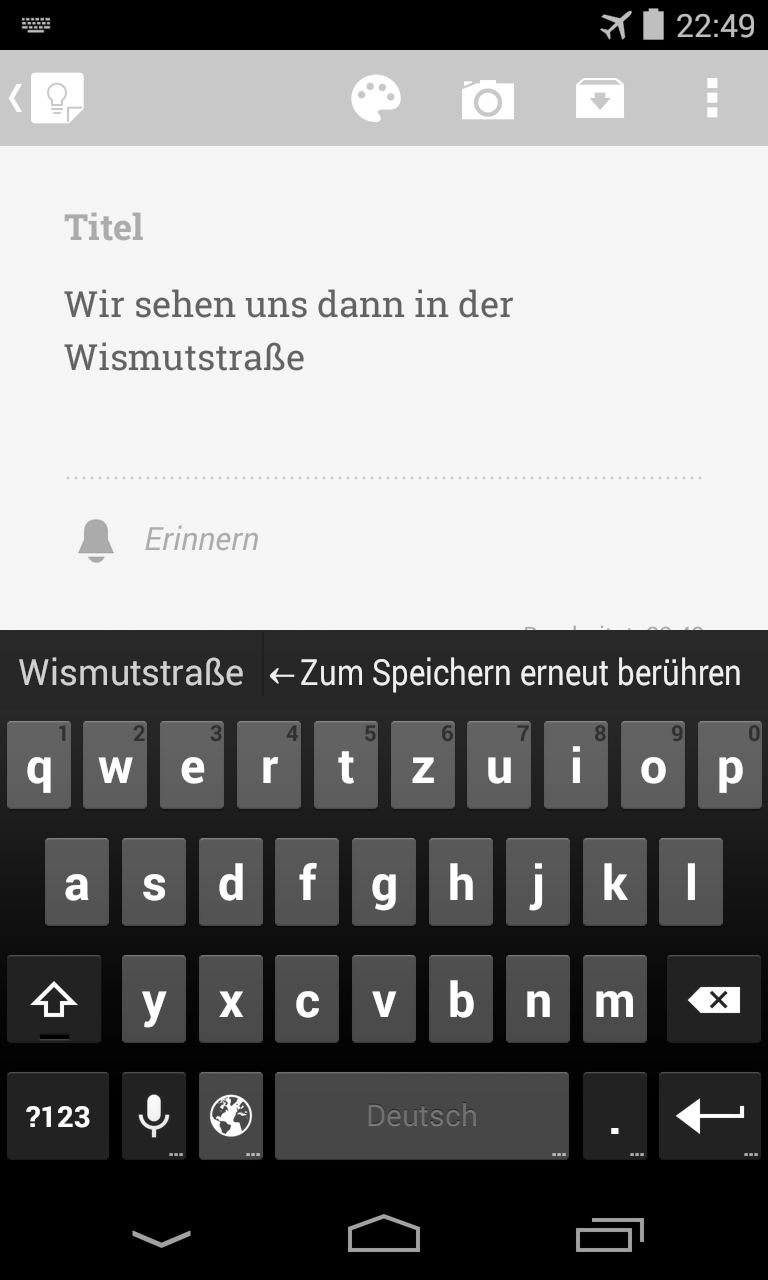Toggle the shift key

tap(54, 999)
